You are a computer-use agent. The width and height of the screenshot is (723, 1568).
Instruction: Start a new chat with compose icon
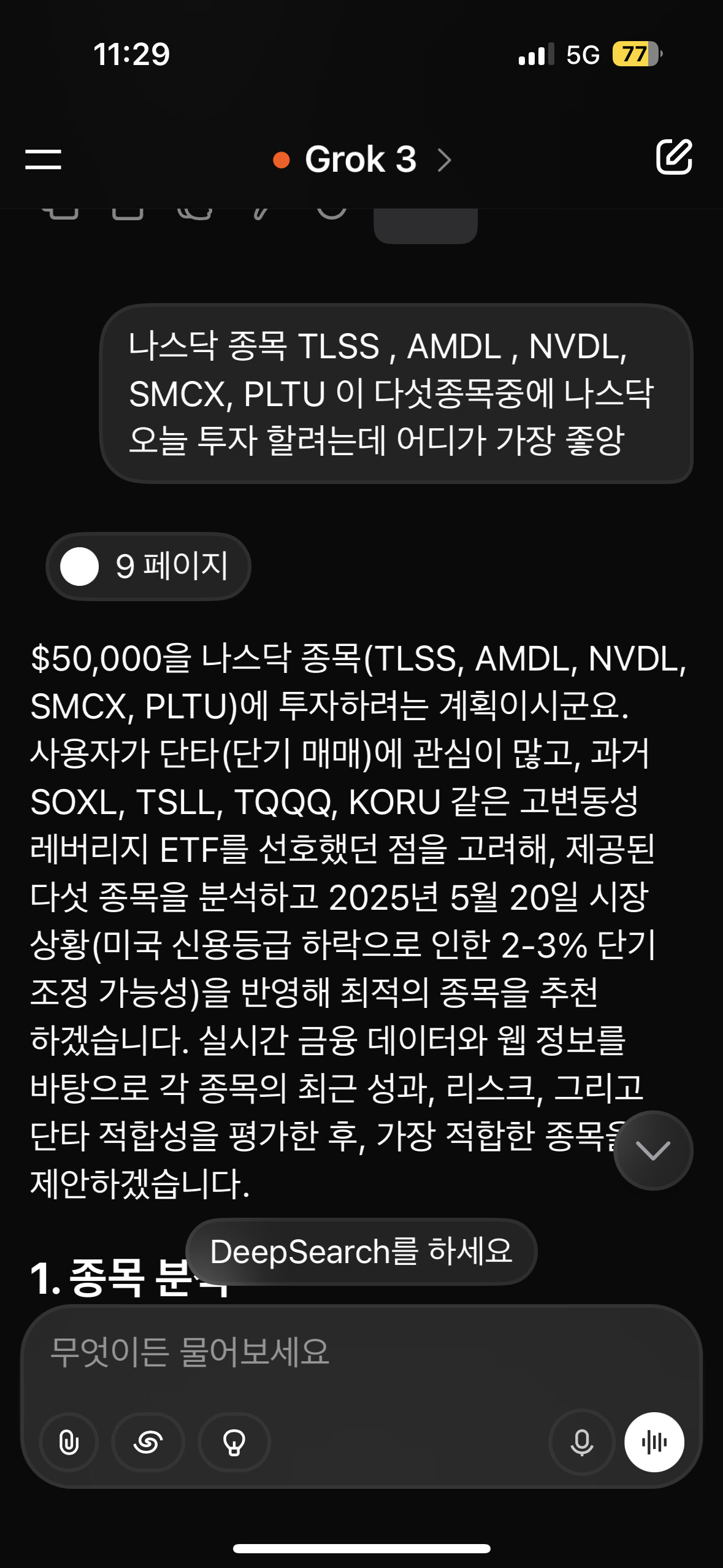(674, 157)
